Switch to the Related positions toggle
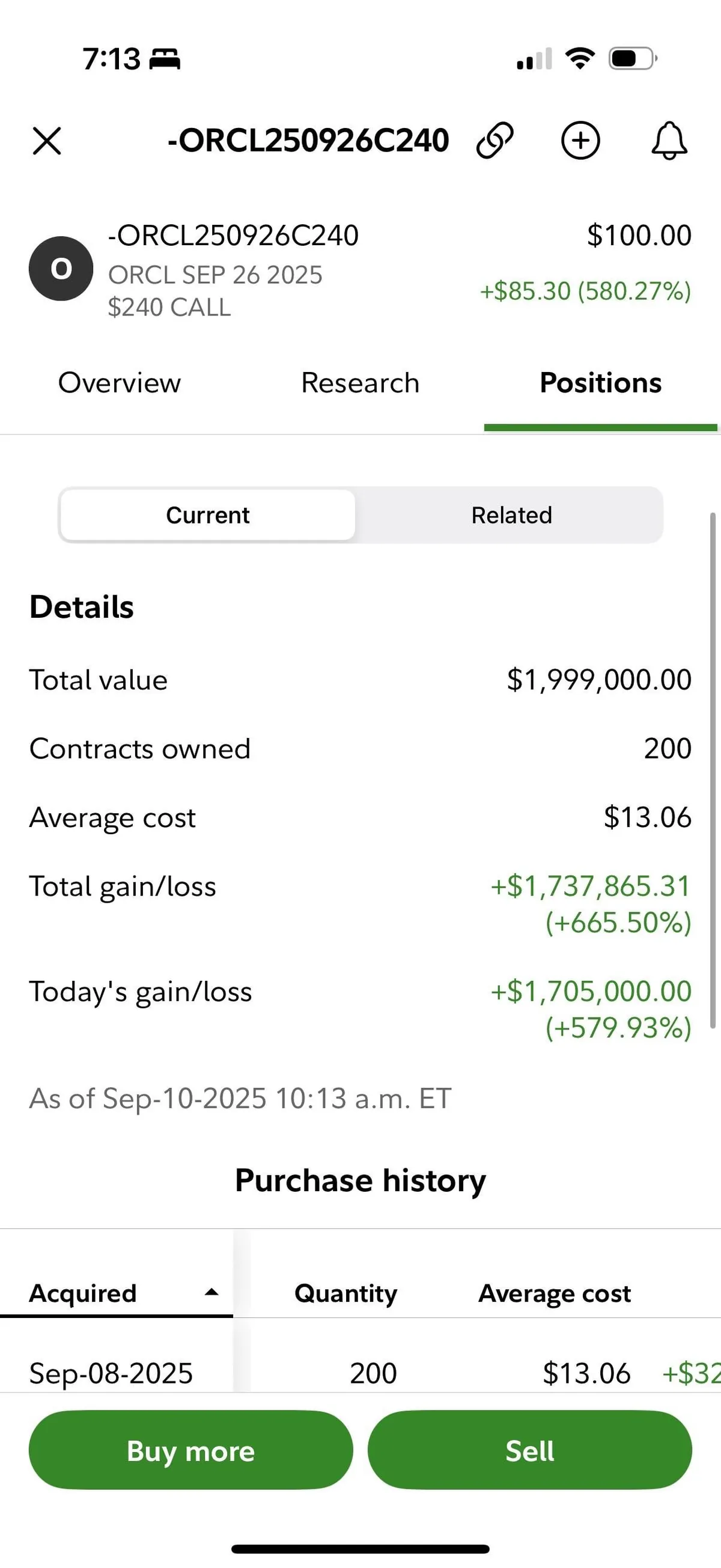 tap(511, 514)
